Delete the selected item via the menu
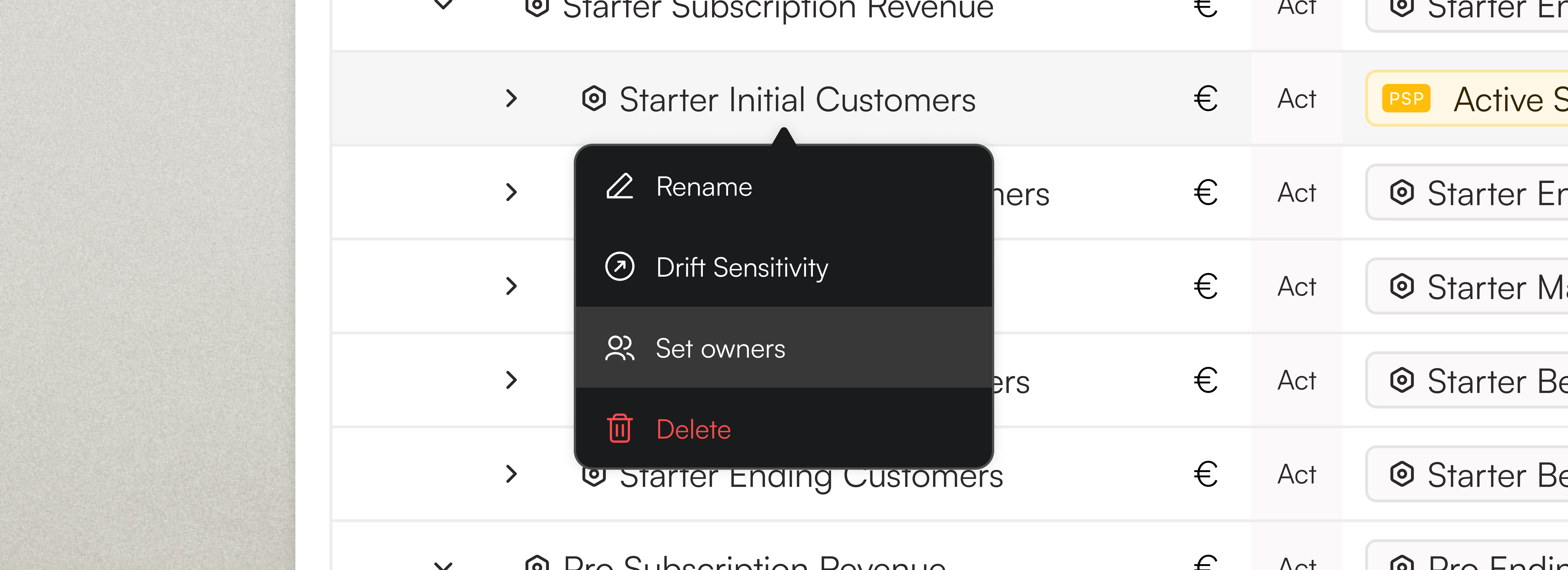This screenshot has width=1568, height=570. (693, 429)
